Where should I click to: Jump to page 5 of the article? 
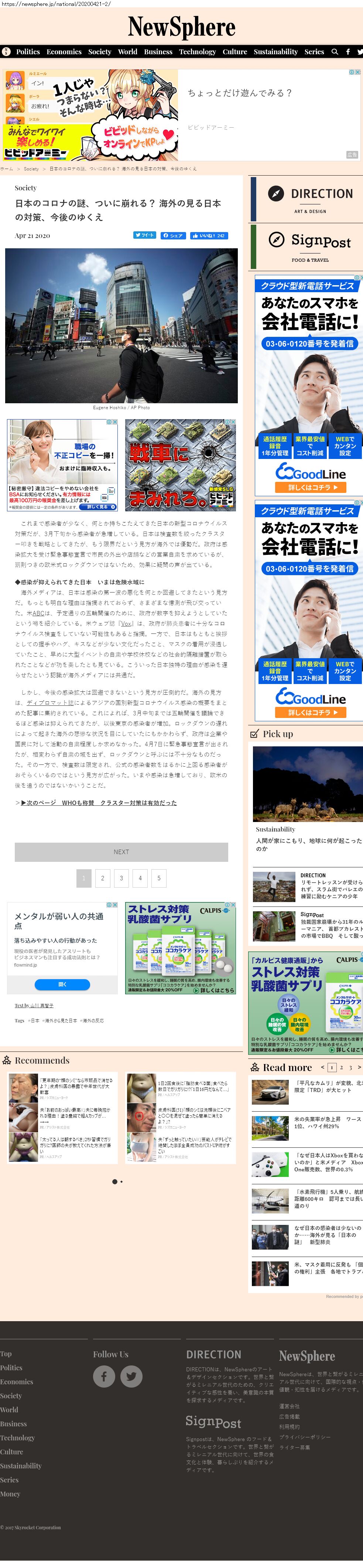click(159, 878)
